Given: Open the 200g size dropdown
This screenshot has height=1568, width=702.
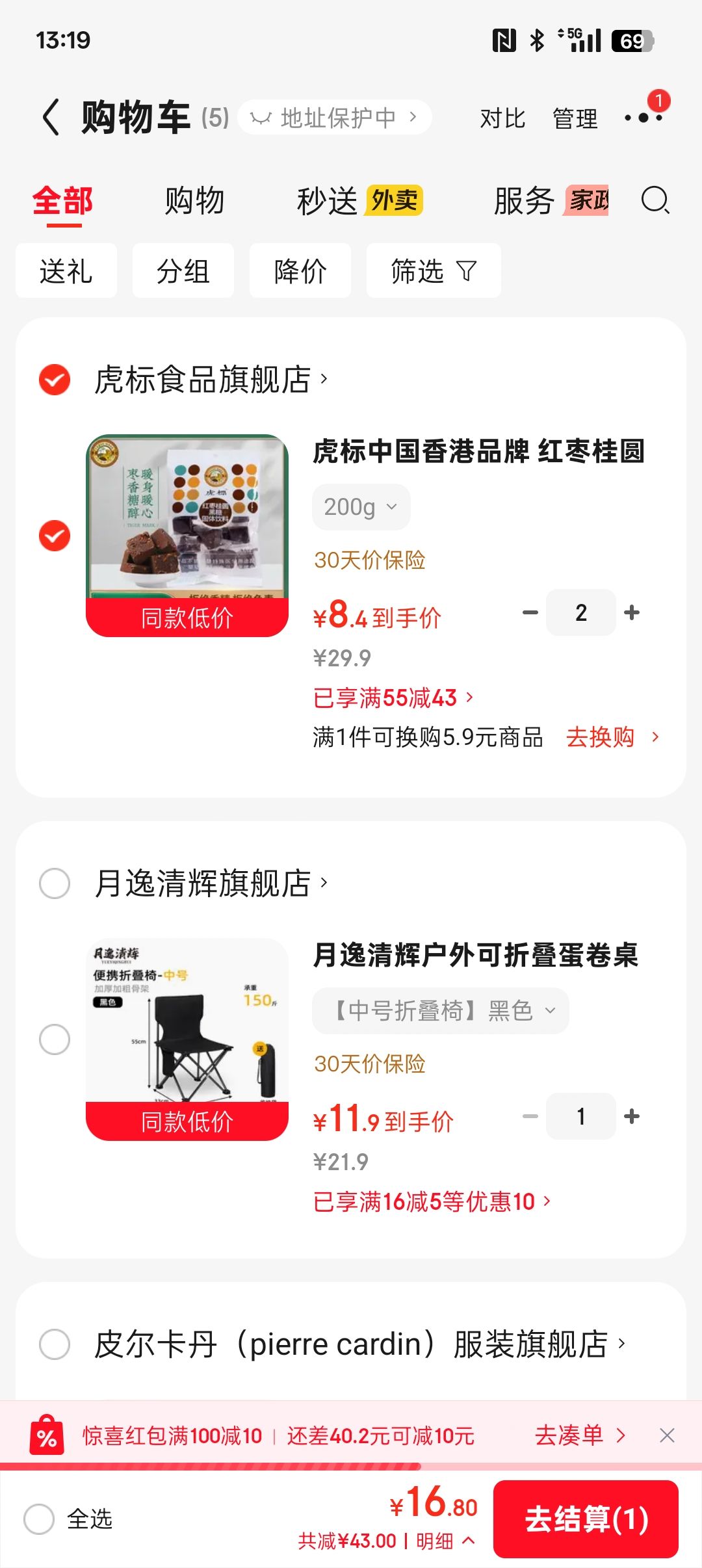Looking at the screenshot, I should [x=361, y=507].
